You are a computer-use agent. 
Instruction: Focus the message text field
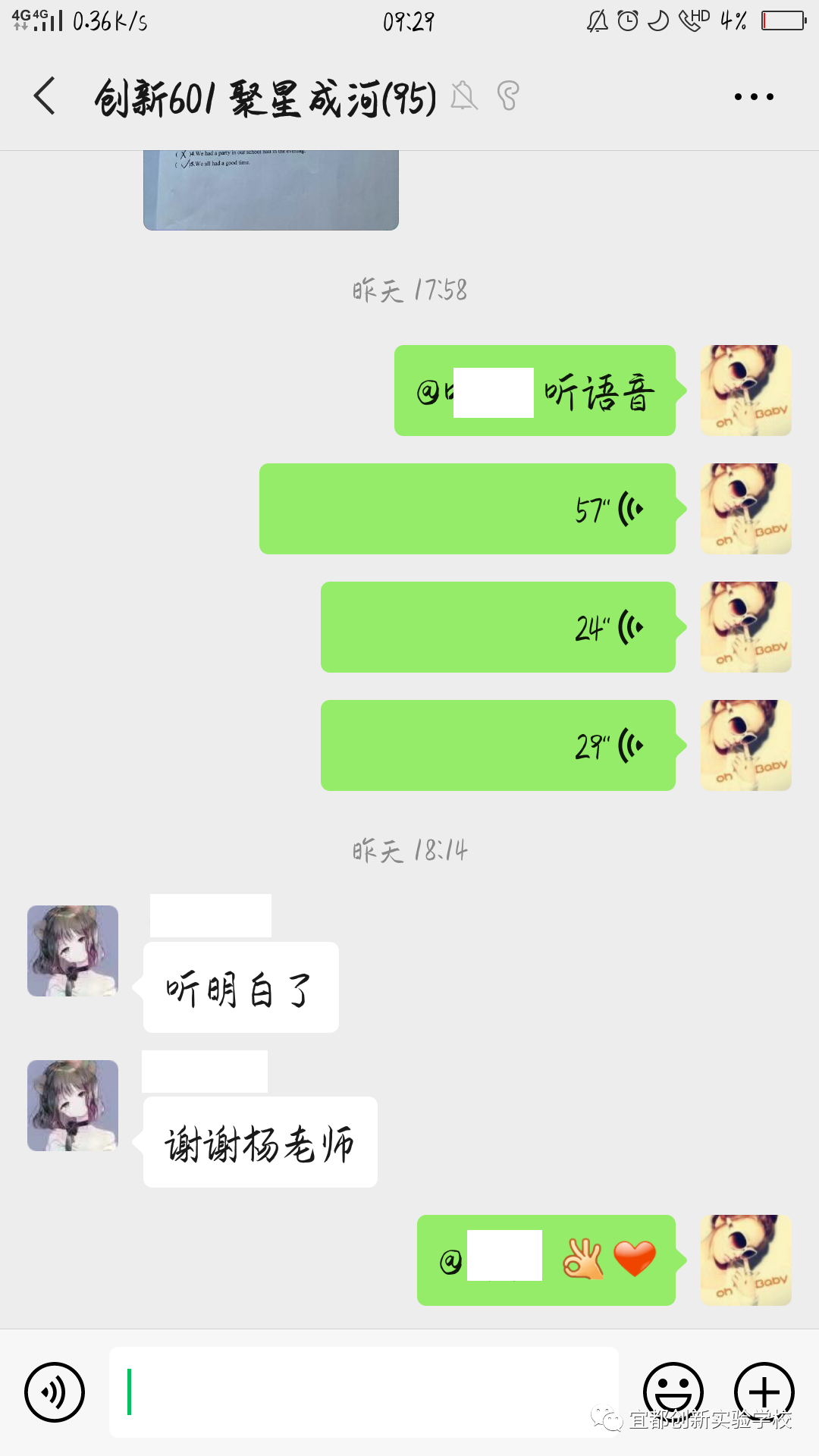[x=364, y=1392]
